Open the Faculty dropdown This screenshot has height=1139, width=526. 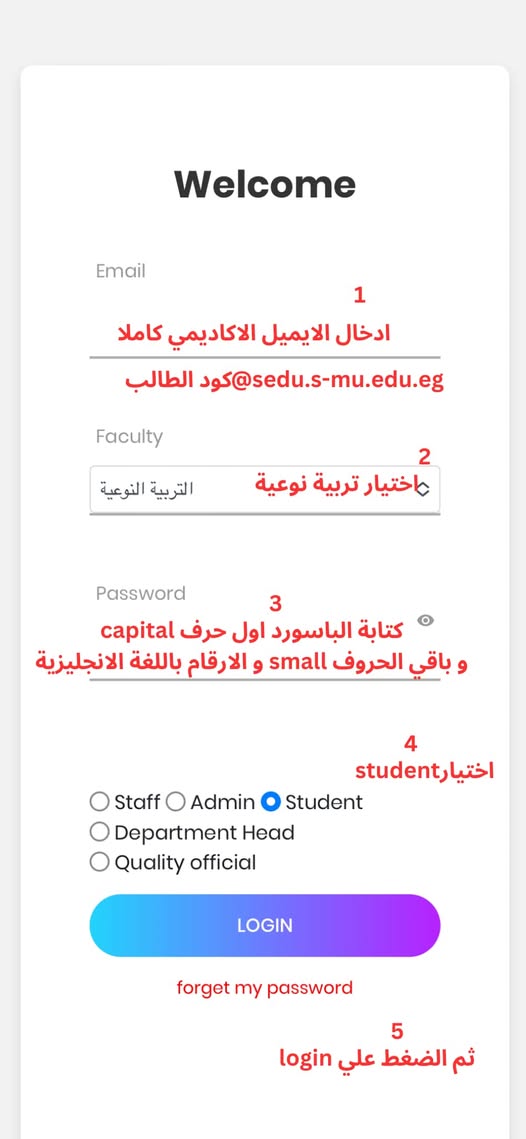[x=264, y=490]
